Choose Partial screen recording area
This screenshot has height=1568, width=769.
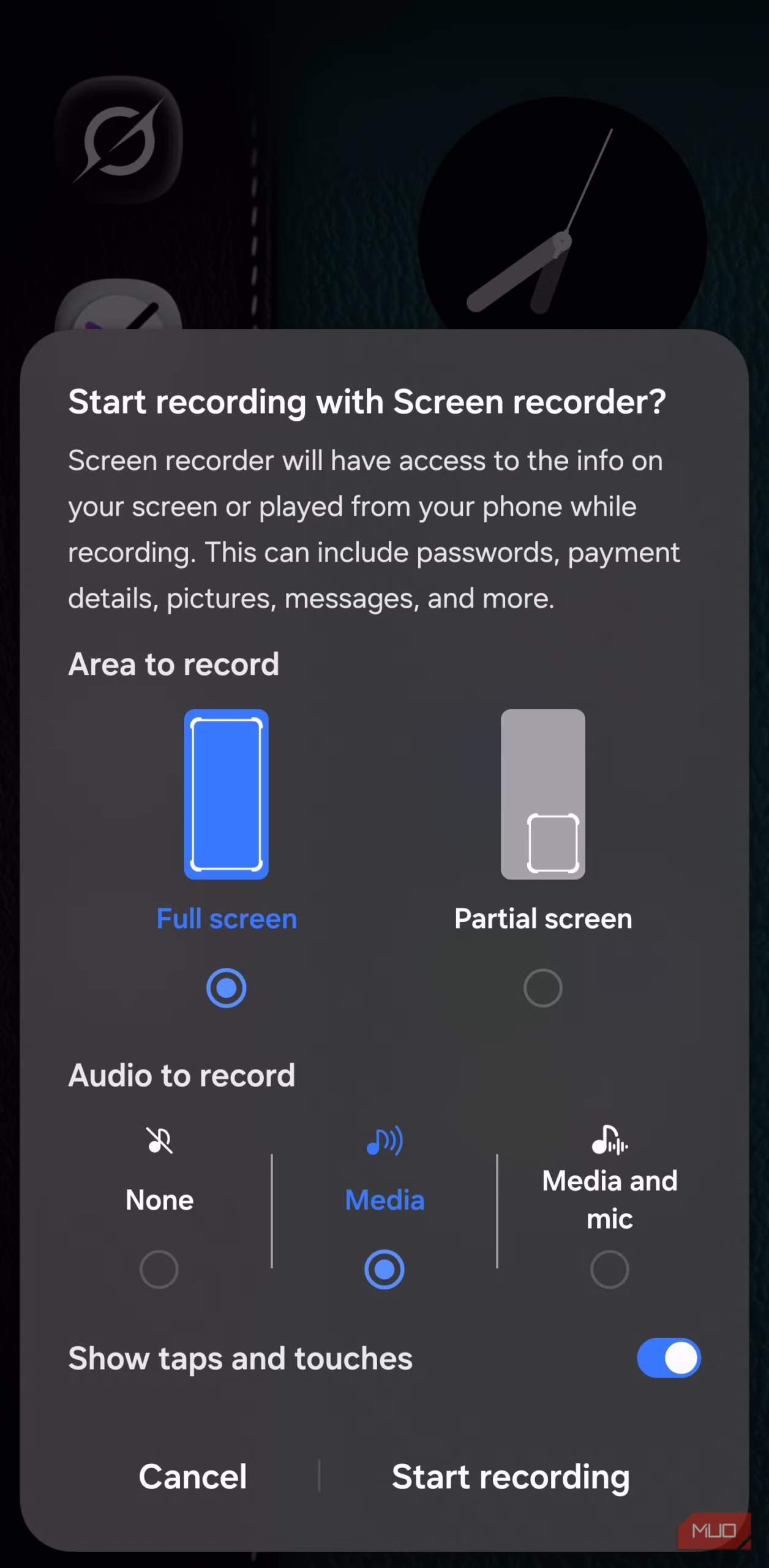tap(542, 987)
